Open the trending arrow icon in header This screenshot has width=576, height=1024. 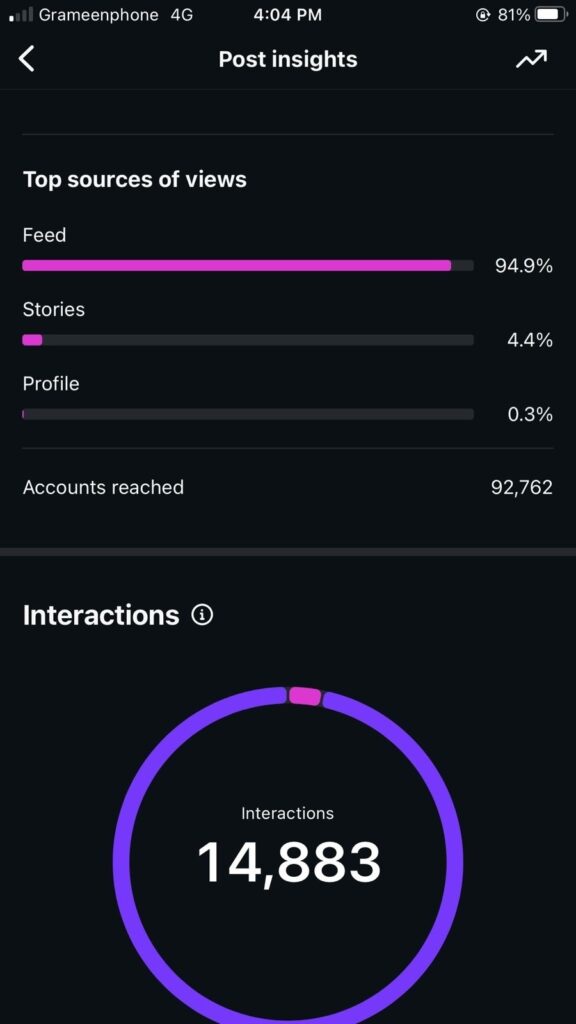[x=531, y=59]
